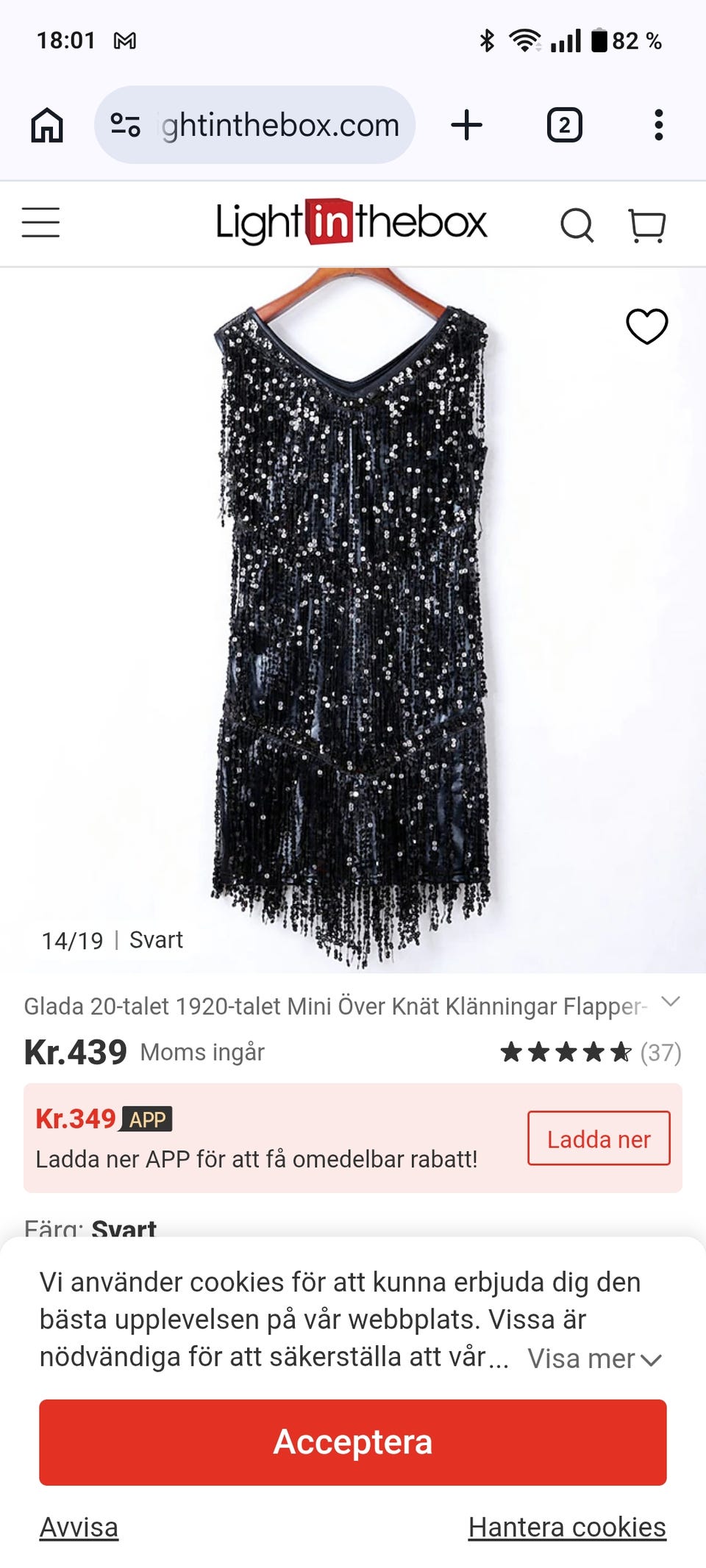Open the tab switcher showing 2 tabs
Image resolution: width=706 pixels, height=1568 pixels.
tap(564, 125)
